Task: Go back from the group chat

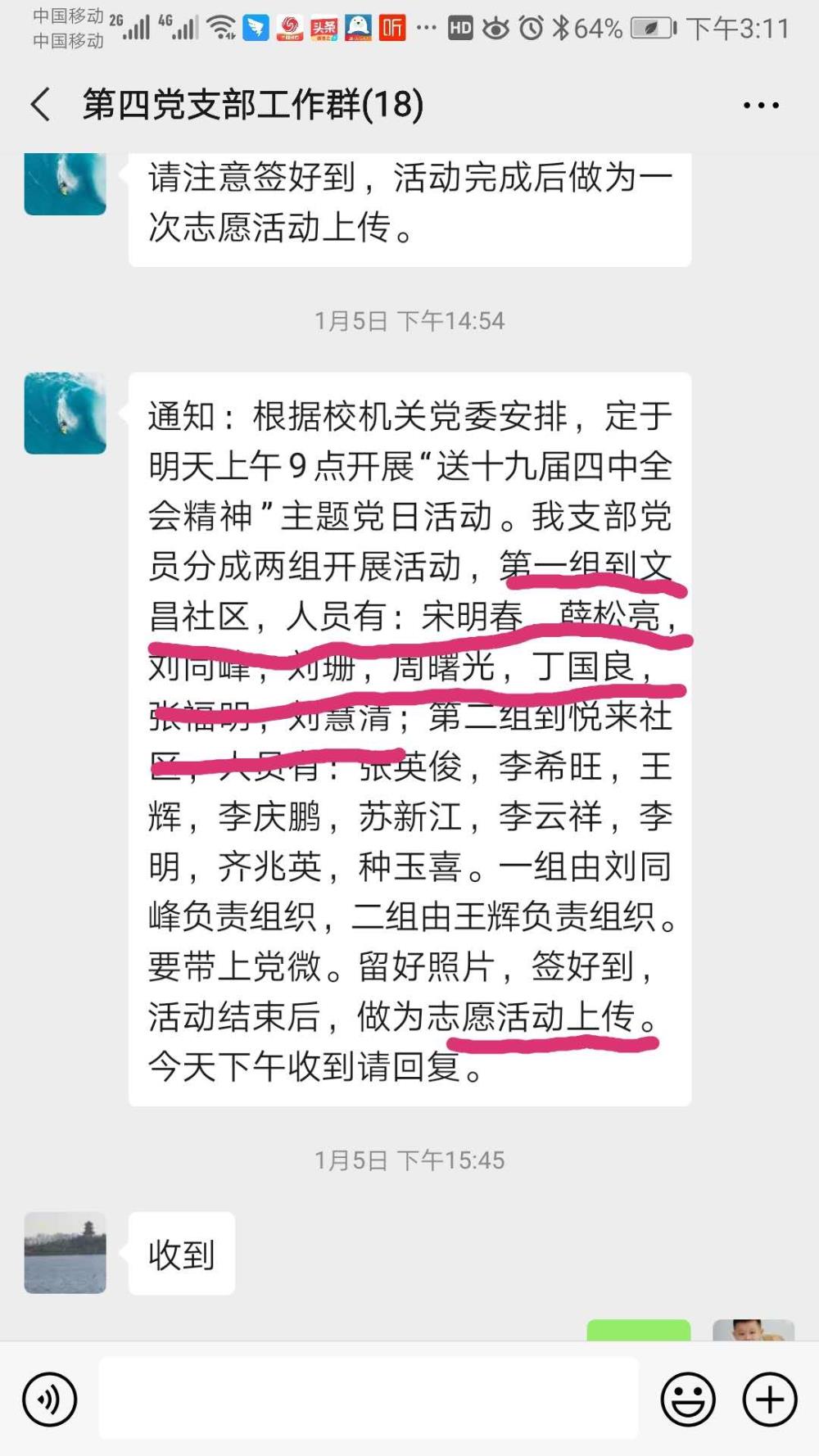Action: [x=41, y=105]
